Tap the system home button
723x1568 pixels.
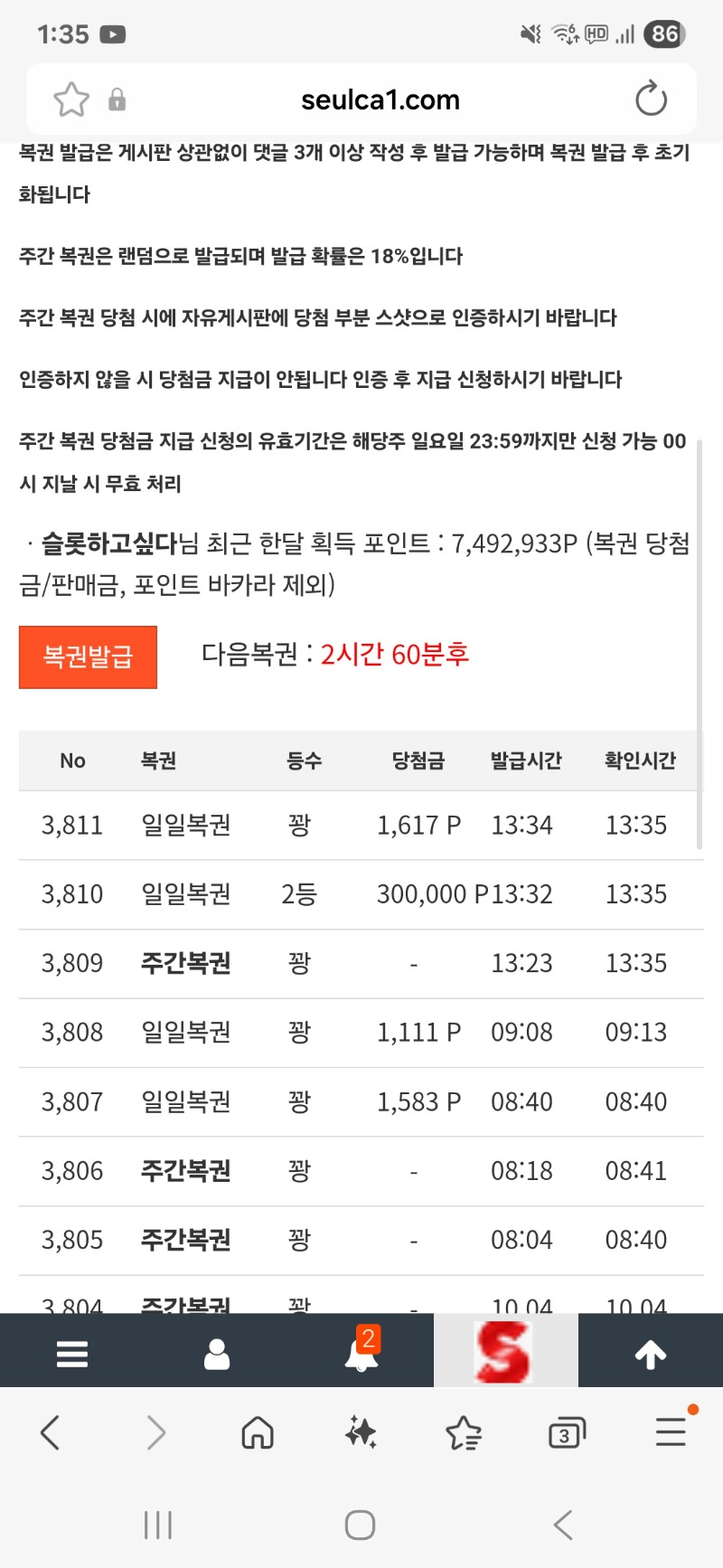[360, 1525]
